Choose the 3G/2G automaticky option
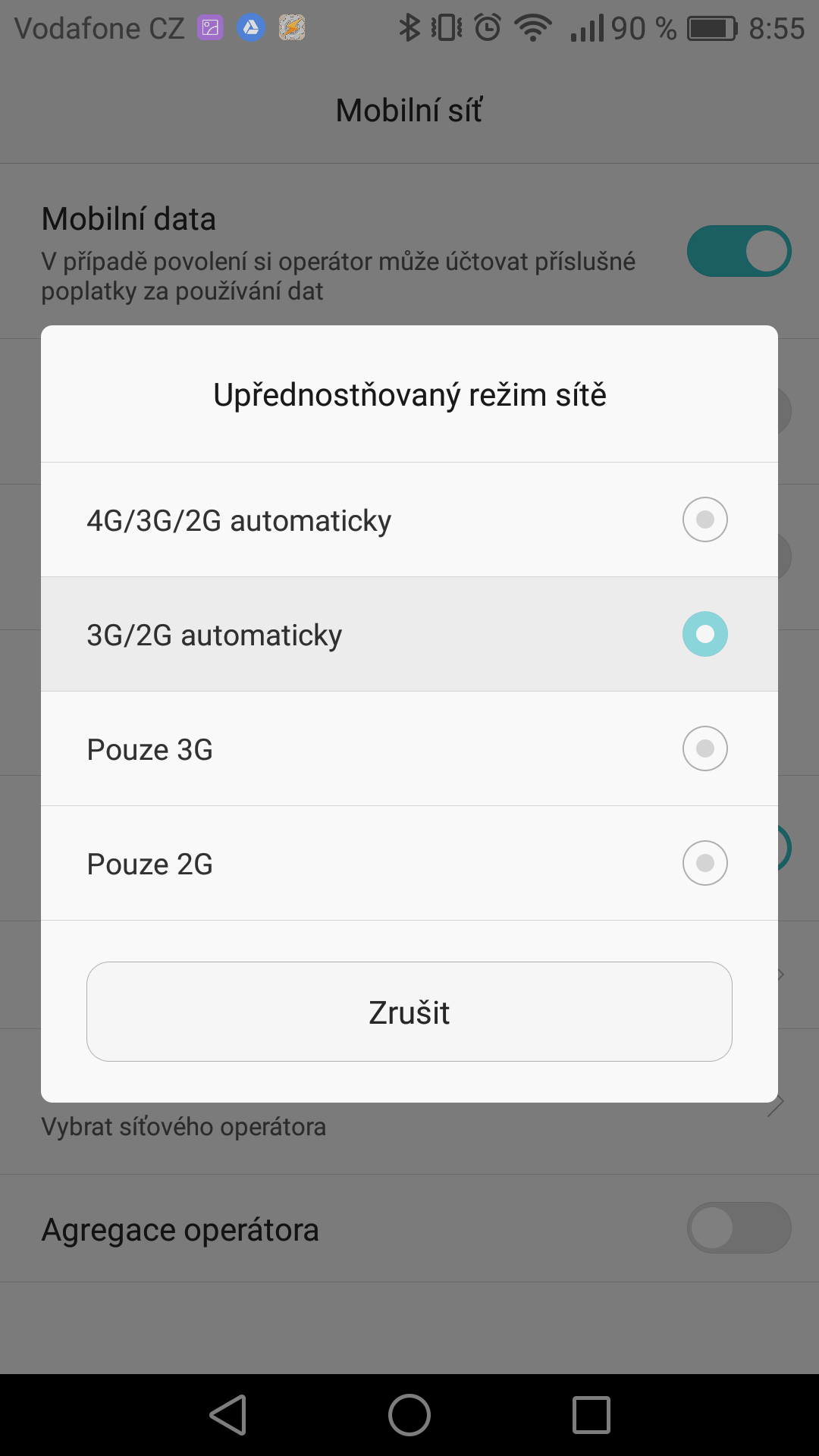 (x=409, y=634)
